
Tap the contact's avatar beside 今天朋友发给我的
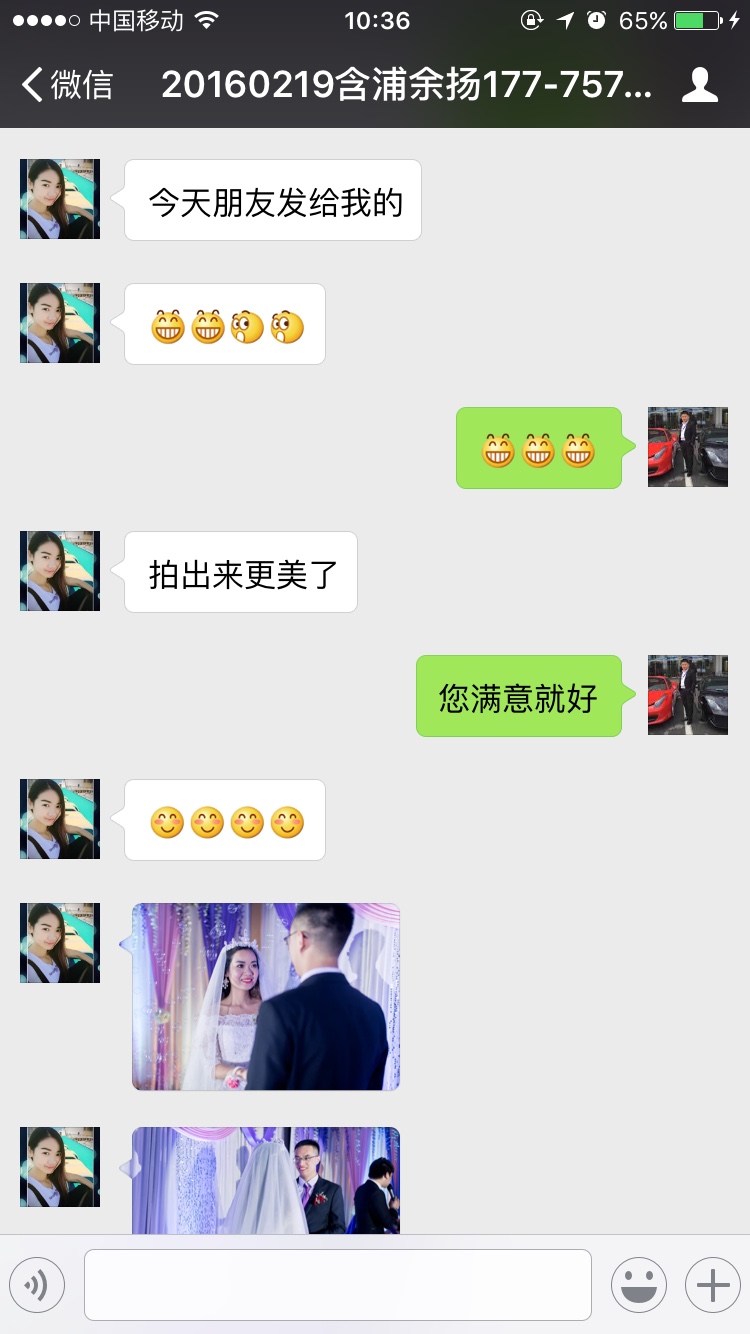[60, 199]
